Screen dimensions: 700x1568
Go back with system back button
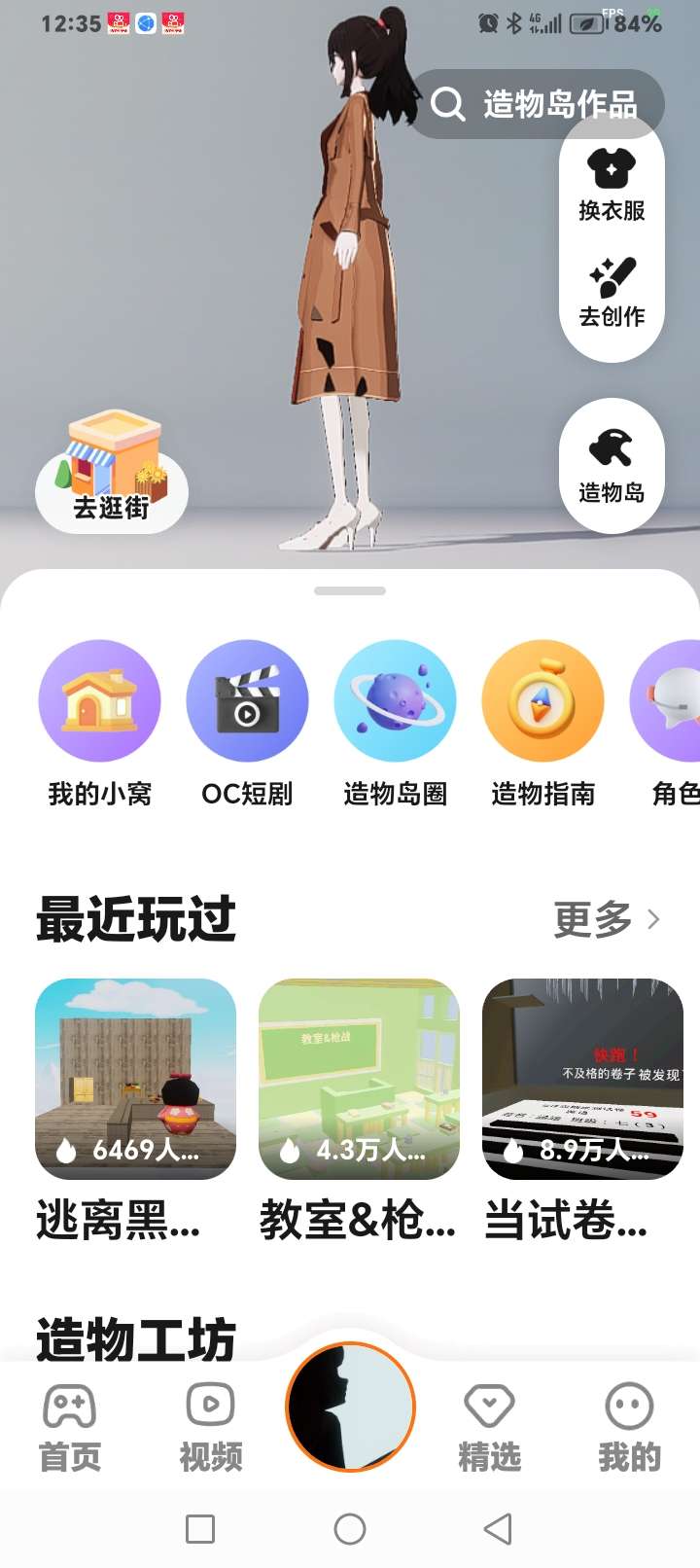pos(498,1528)
